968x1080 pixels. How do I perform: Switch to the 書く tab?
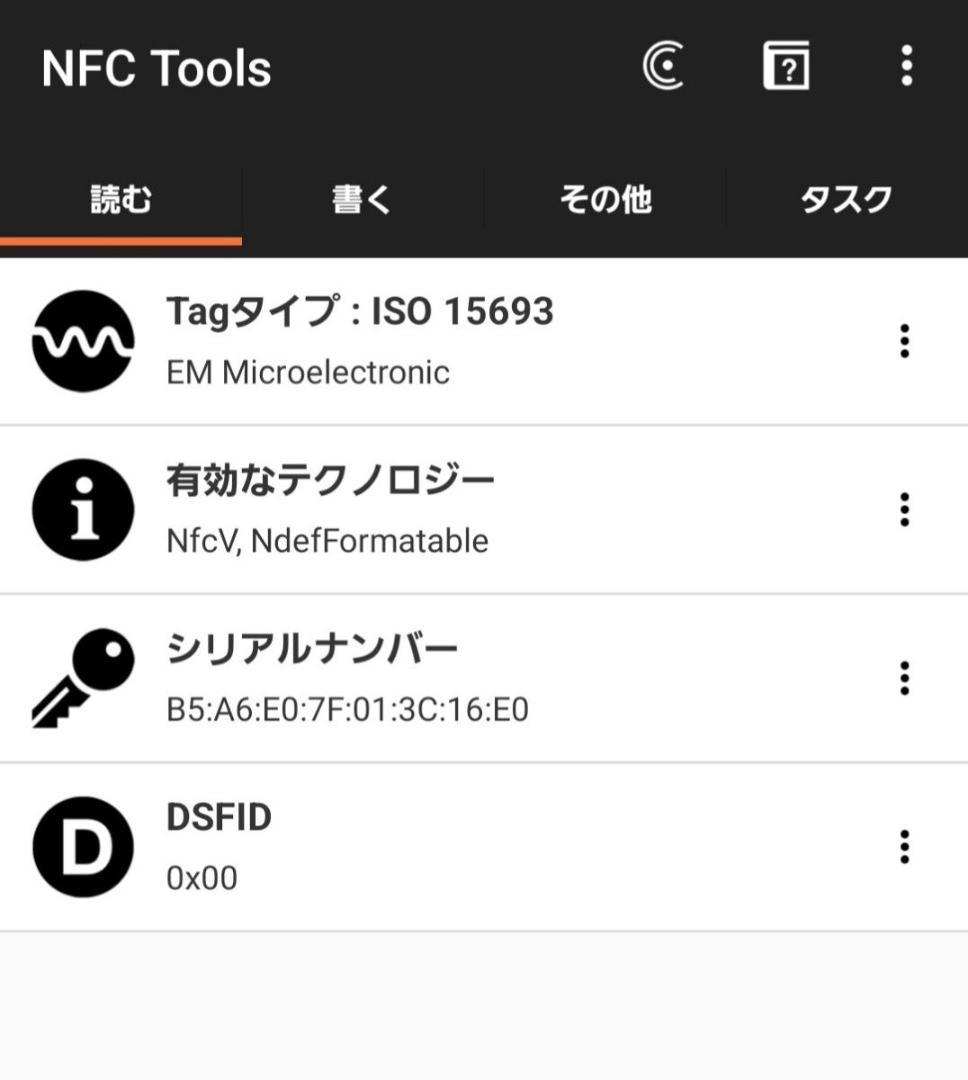pos(360,199)
